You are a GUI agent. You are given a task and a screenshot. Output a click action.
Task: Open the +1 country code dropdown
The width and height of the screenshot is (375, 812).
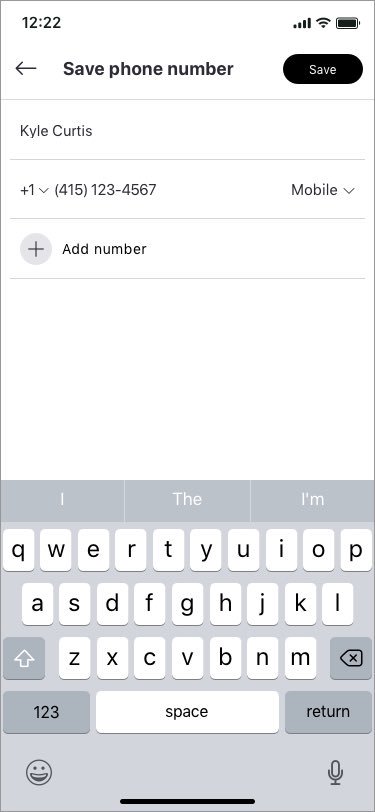34,190
